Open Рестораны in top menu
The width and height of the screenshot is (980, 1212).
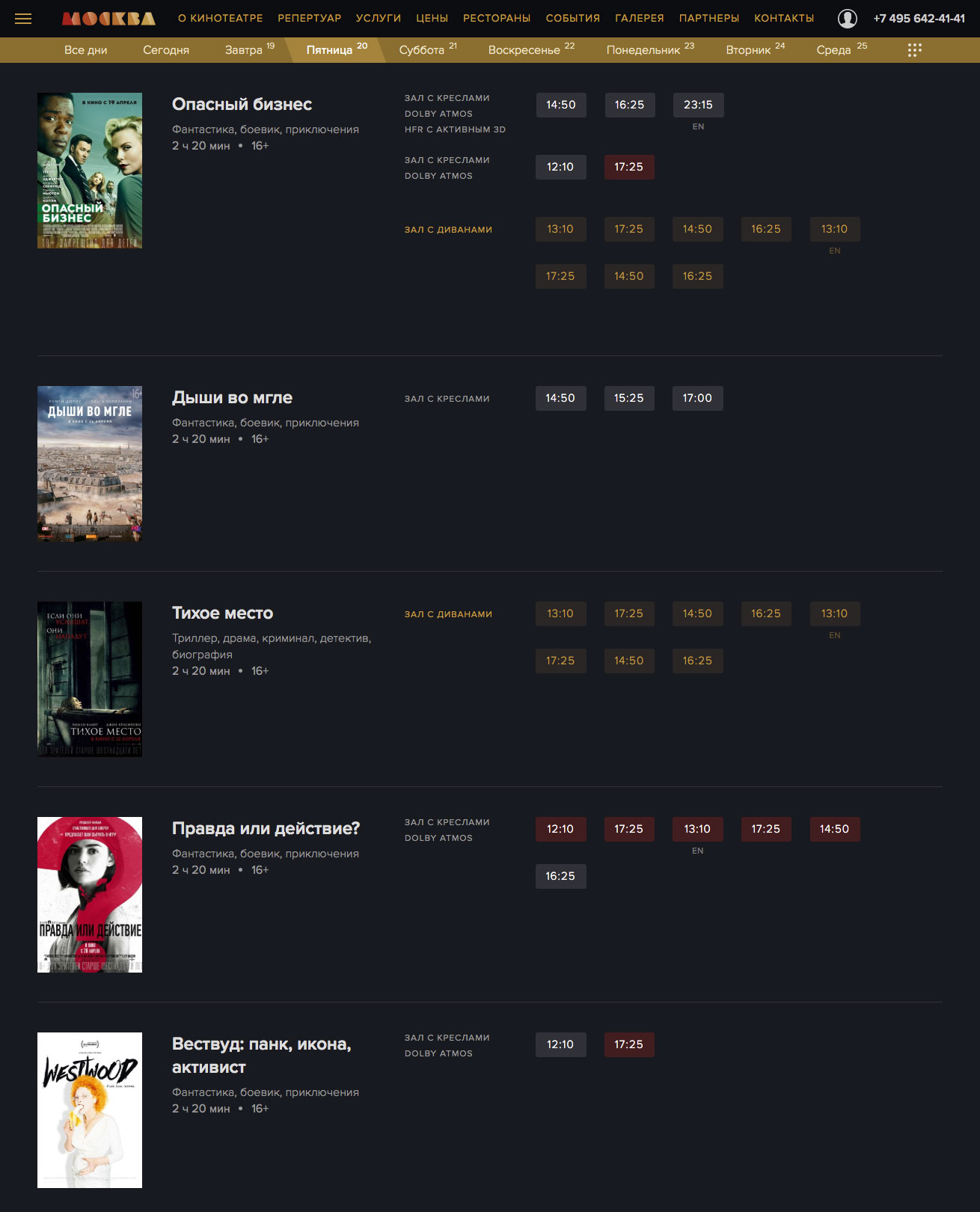click(497, 18)
